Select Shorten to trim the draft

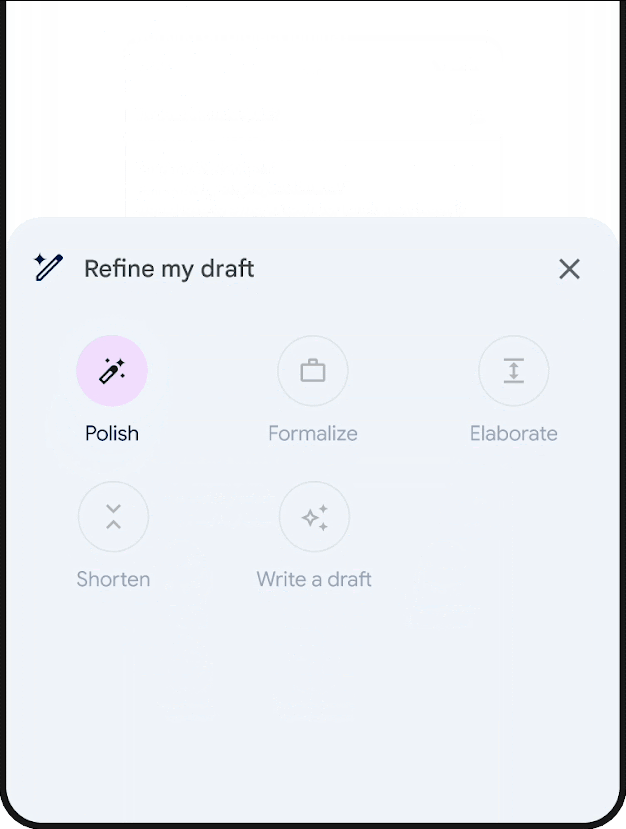point(113,517)
